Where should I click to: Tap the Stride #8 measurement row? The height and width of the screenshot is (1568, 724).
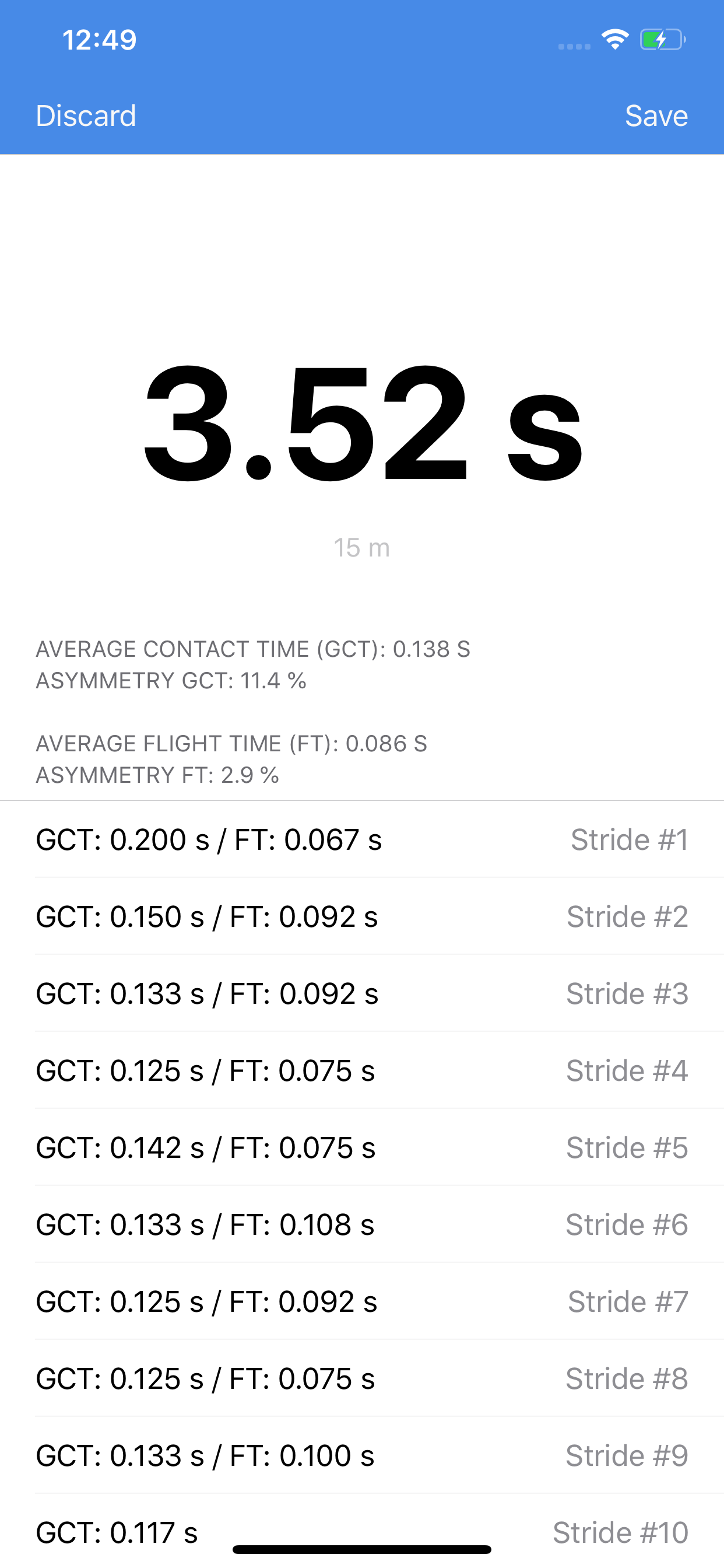362,1378
